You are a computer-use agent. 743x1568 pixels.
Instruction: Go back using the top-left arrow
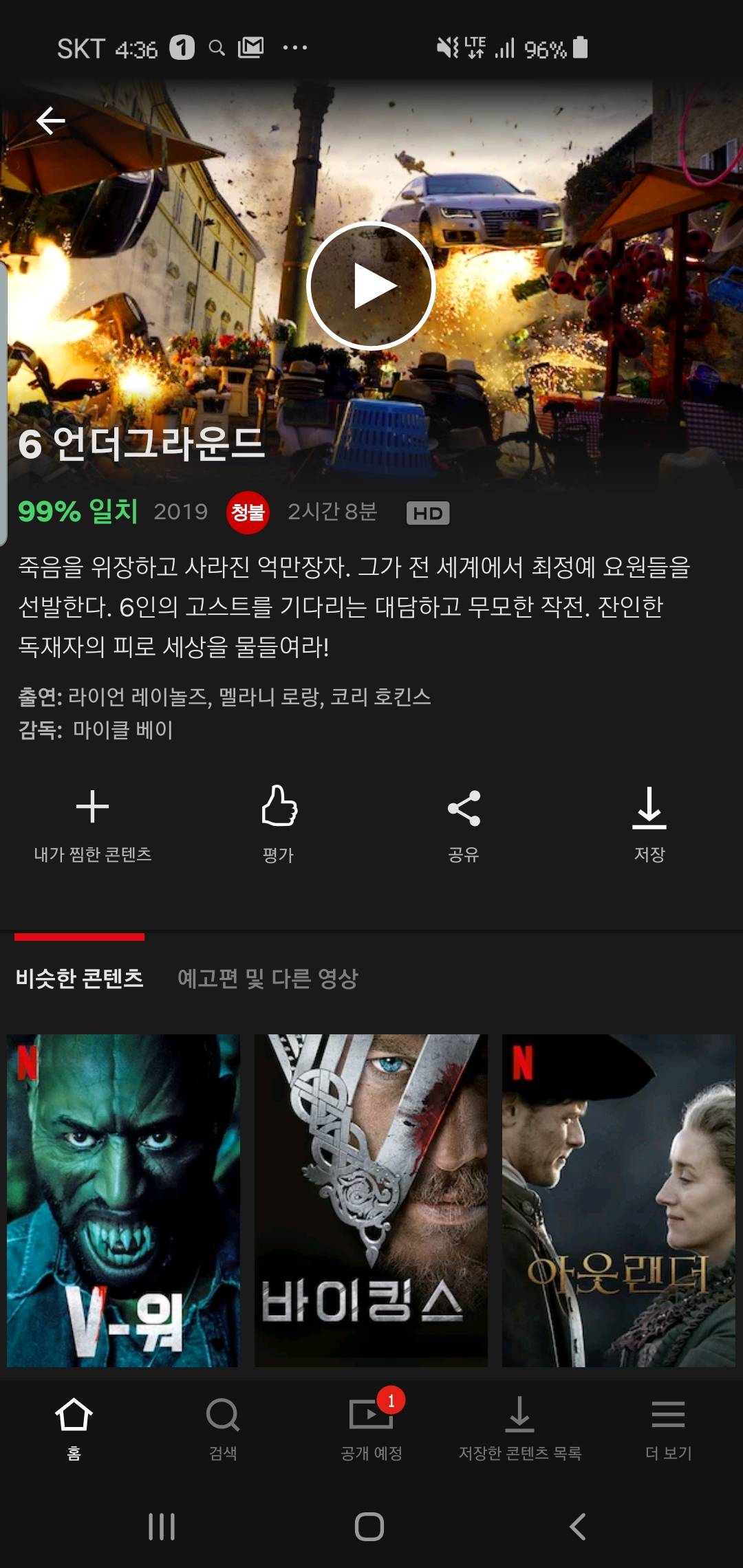50,121
